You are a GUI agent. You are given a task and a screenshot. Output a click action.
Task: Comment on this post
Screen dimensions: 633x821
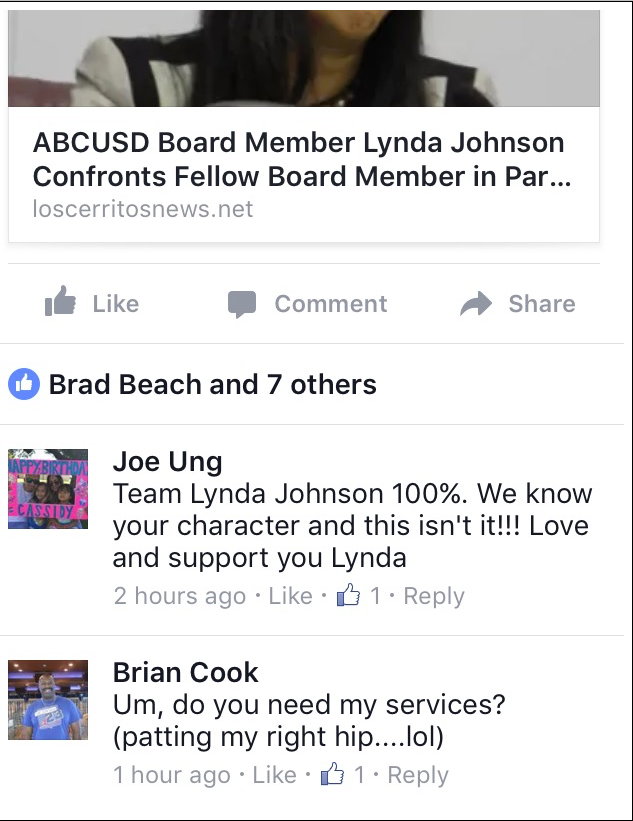[x=307, y=304]
